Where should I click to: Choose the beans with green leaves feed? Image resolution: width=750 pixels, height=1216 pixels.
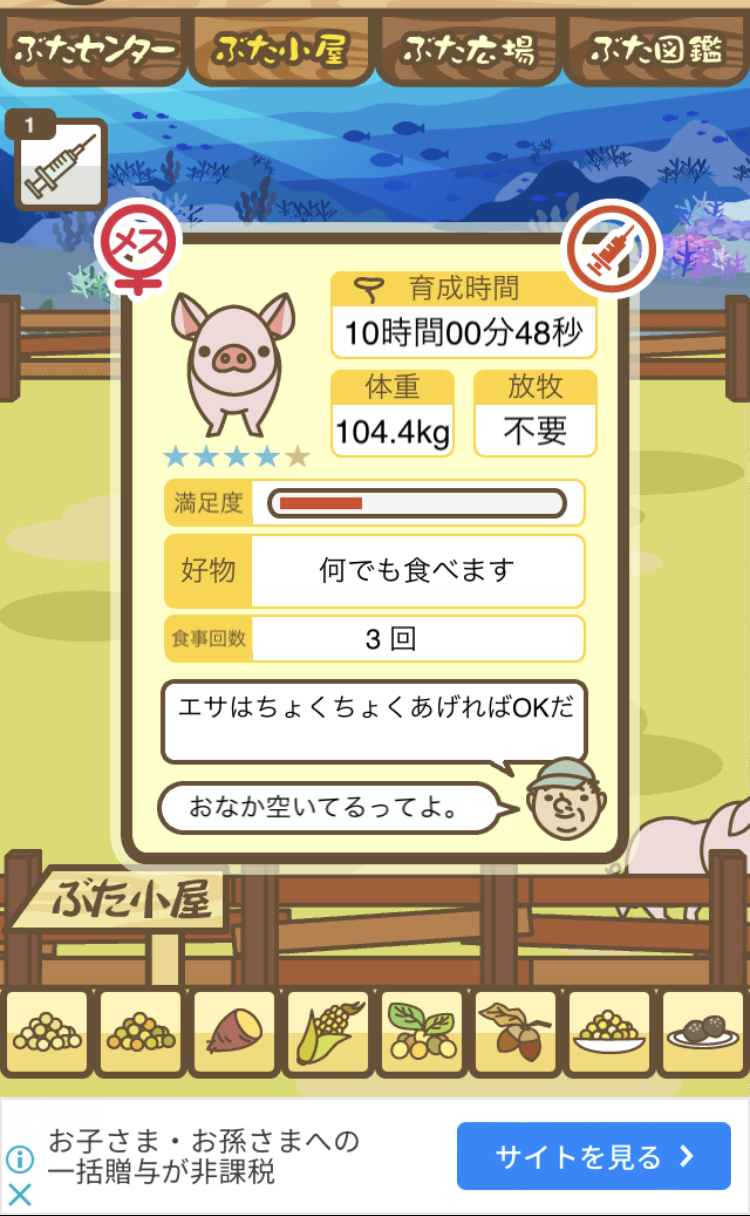pyautogui.click(x=421, y=1034)
